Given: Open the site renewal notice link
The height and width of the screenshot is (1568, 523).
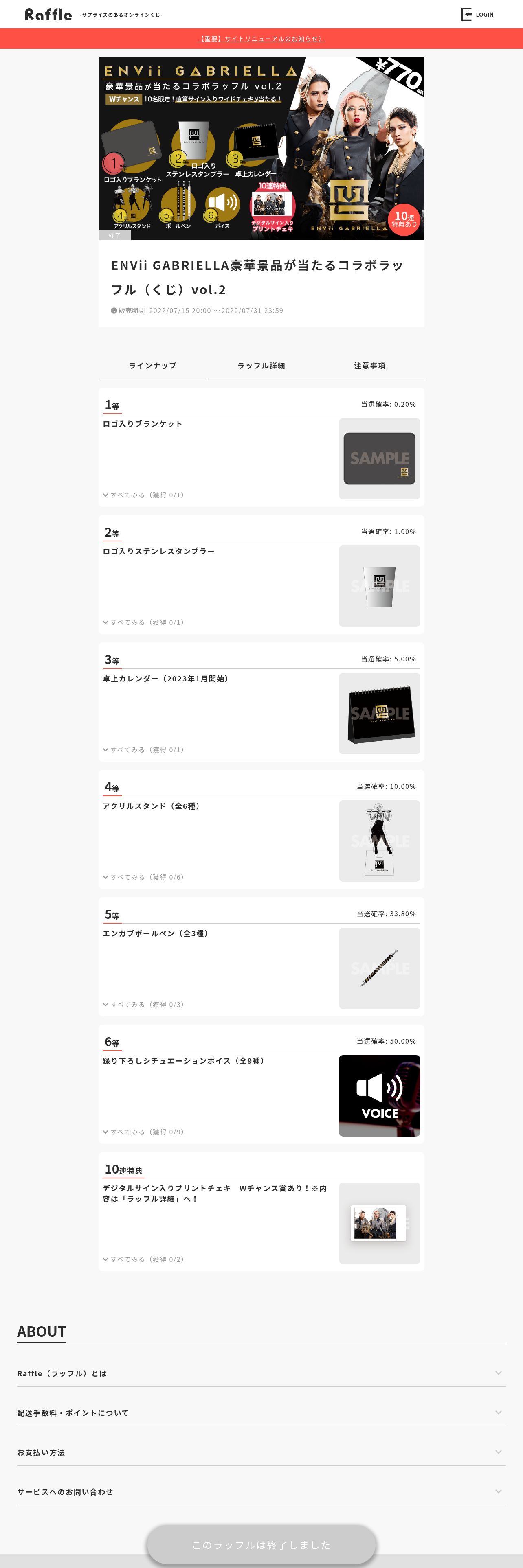Looking at the screenshot, I should 261,39.
